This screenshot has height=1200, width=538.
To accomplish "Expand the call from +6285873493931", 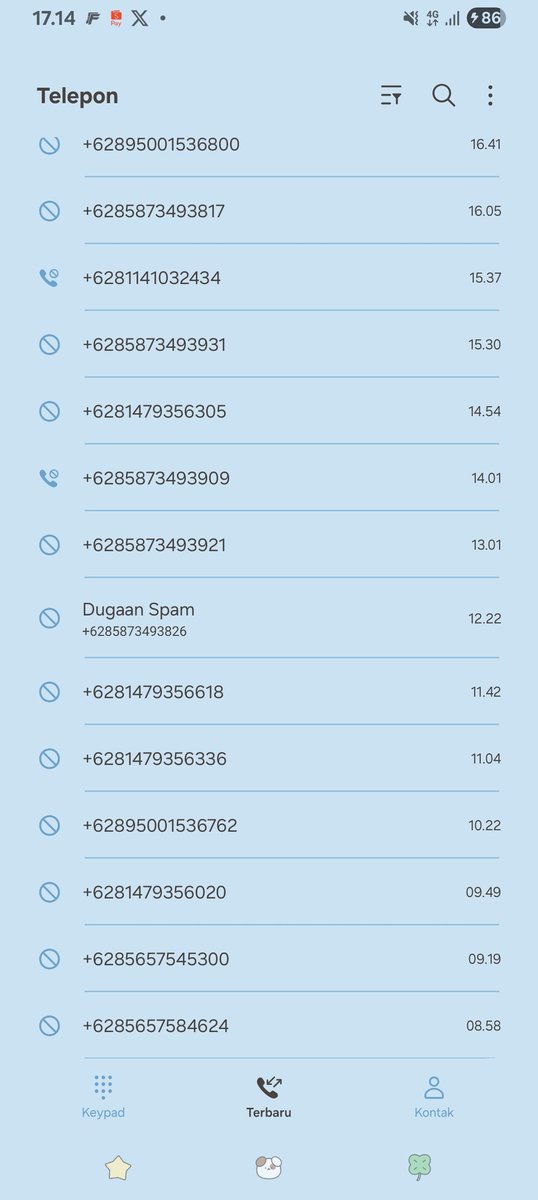I will (x=269, y=345).
